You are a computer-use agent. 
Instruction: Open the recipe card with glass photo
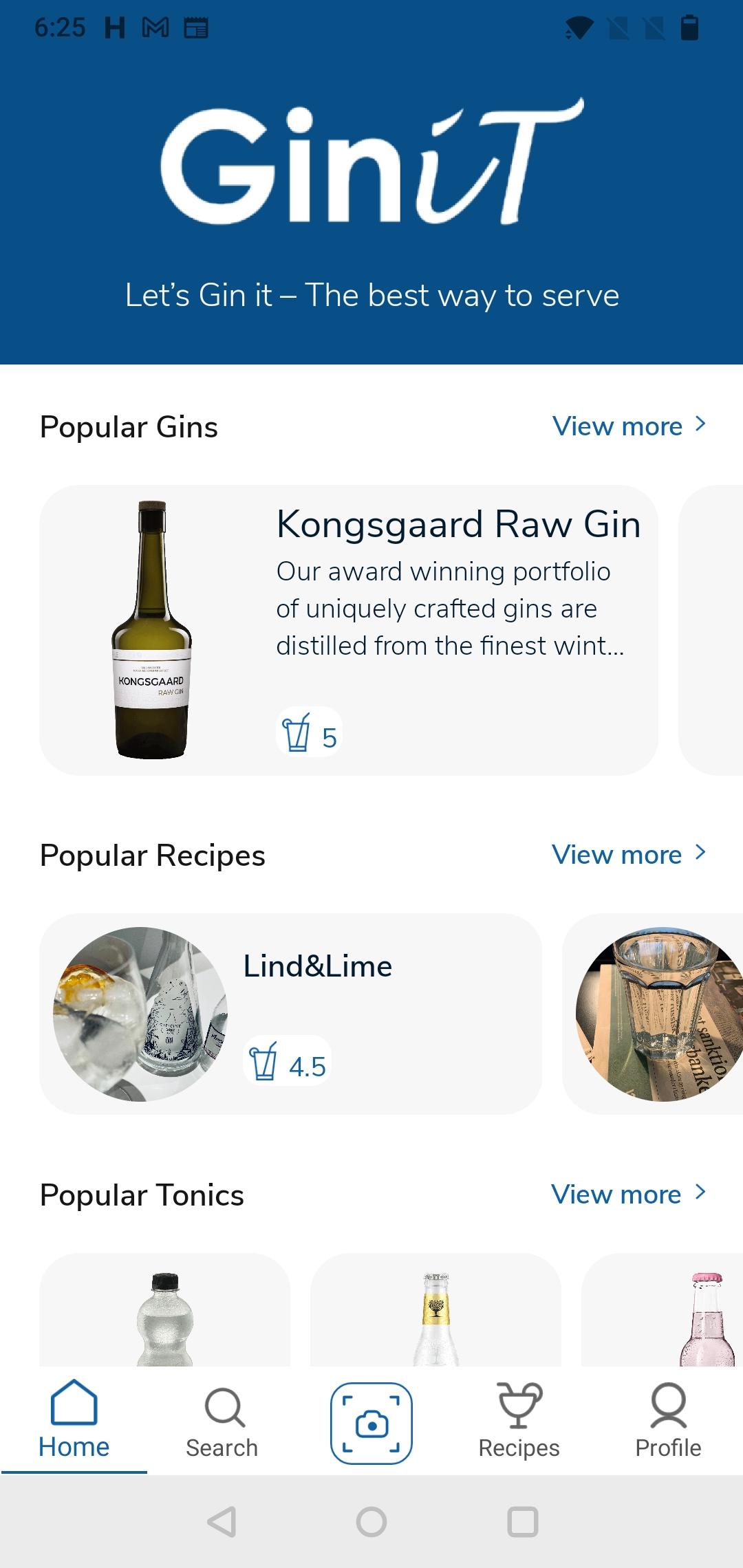(x=654, y=1014)
